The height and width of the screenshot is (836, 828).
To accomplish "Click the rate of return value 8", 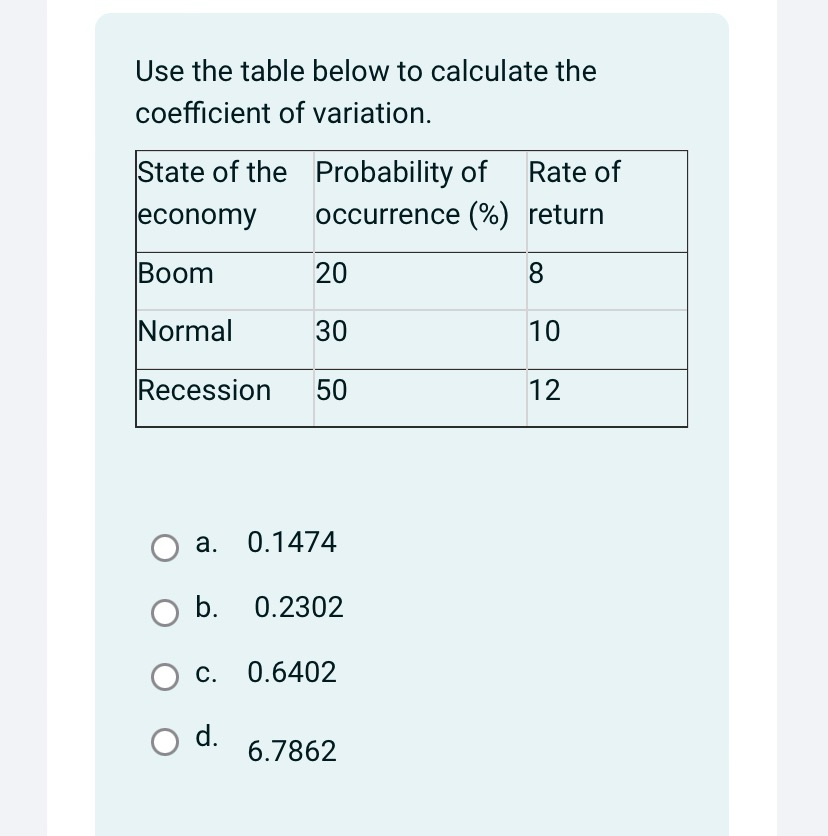I will coord(537,273).
